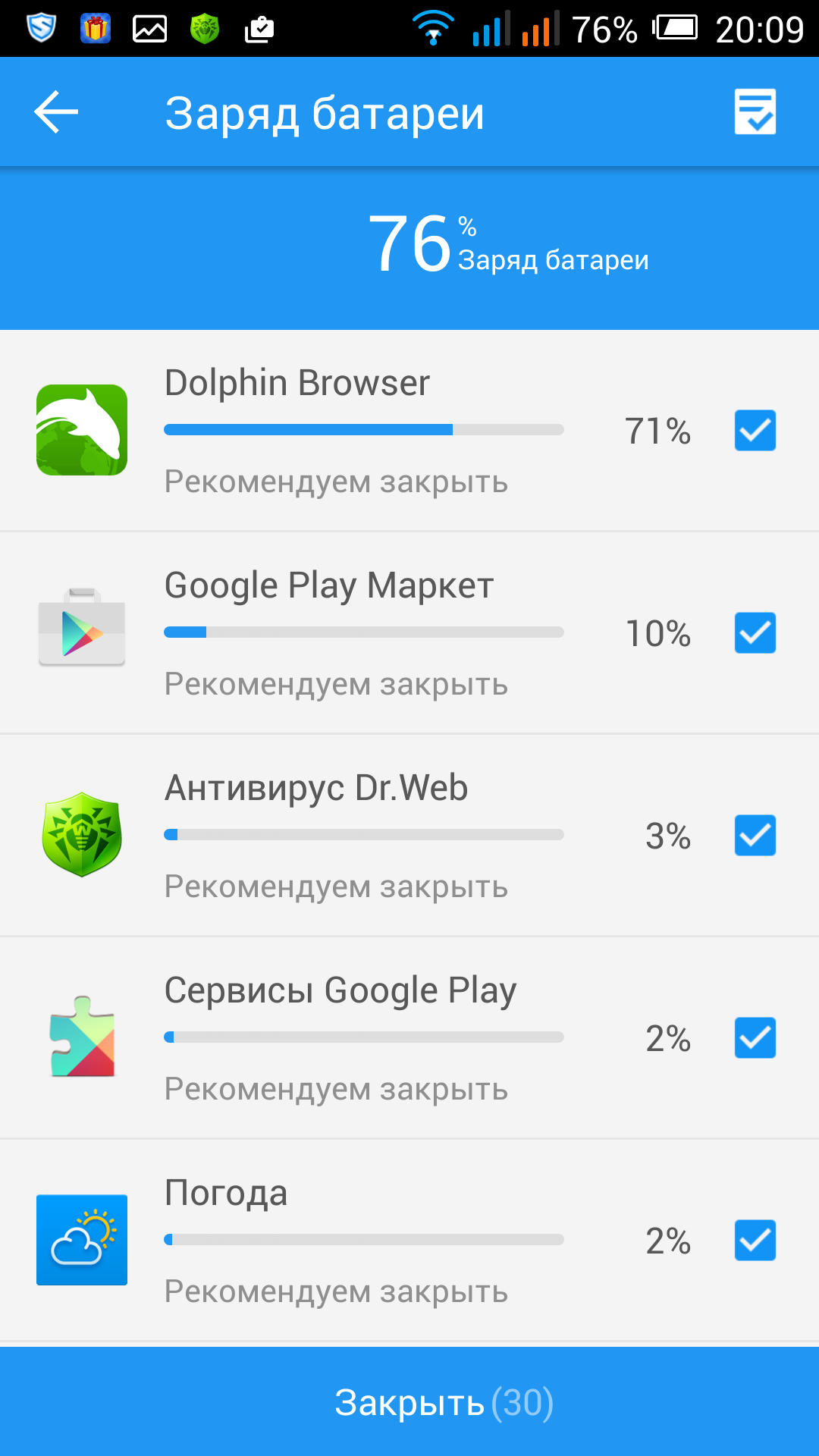Tap the Закрыть (30) button
Screen dimensions: 819x1456
(409, 1402)
